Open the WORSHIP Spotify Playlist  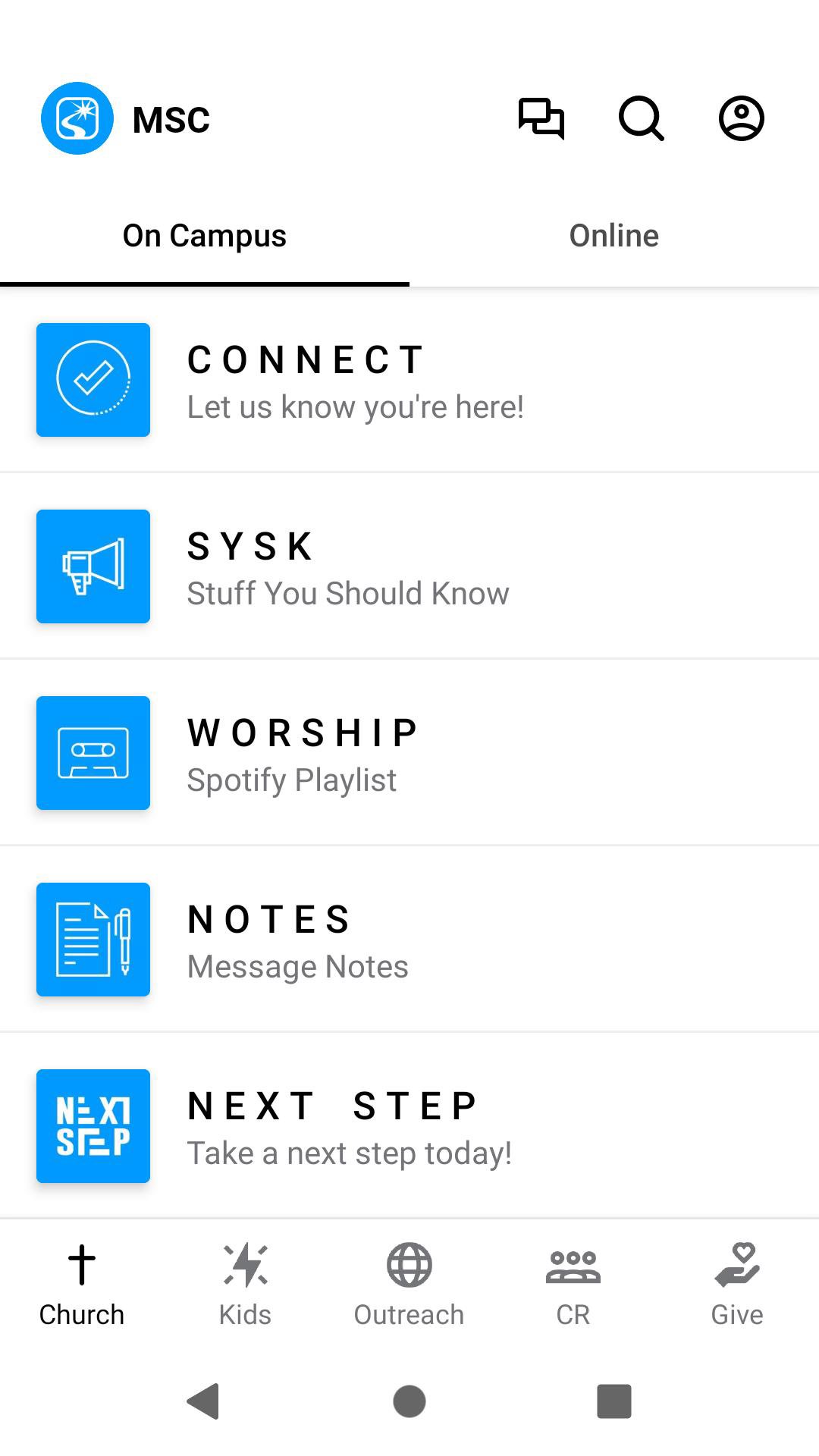coord(409,753)
